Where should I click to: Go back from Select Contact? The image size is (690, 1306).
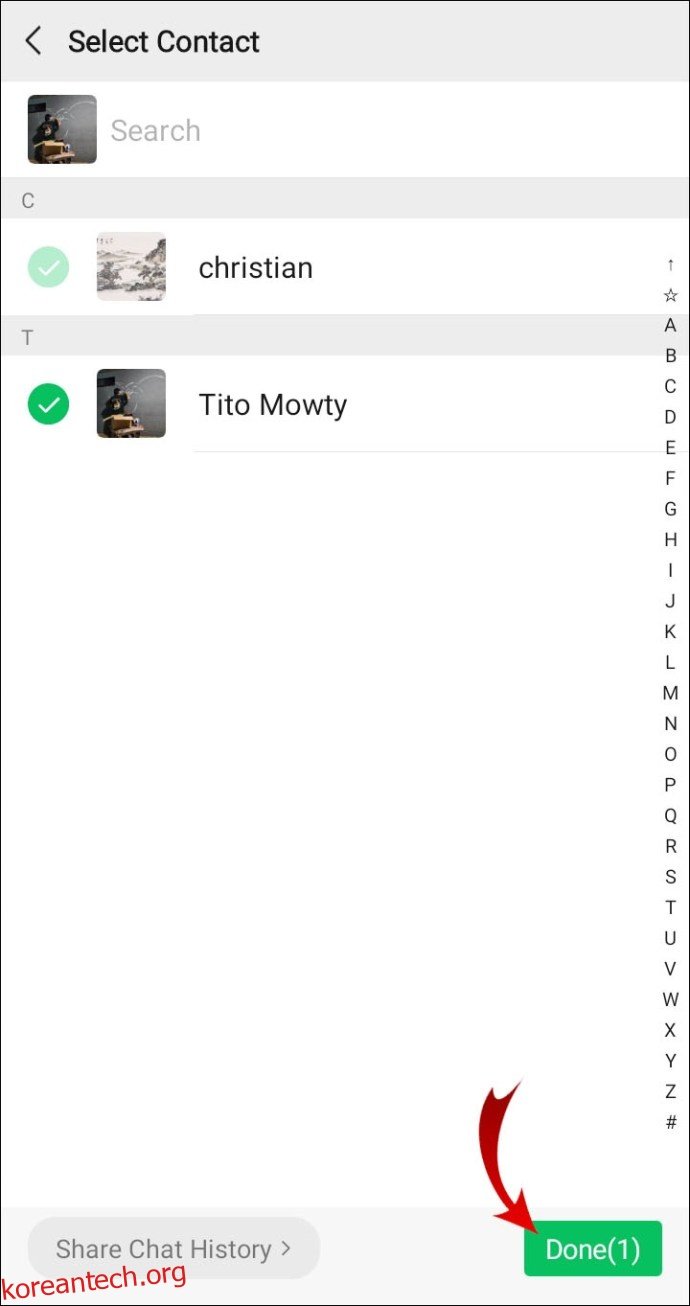[x=34, y=41]
